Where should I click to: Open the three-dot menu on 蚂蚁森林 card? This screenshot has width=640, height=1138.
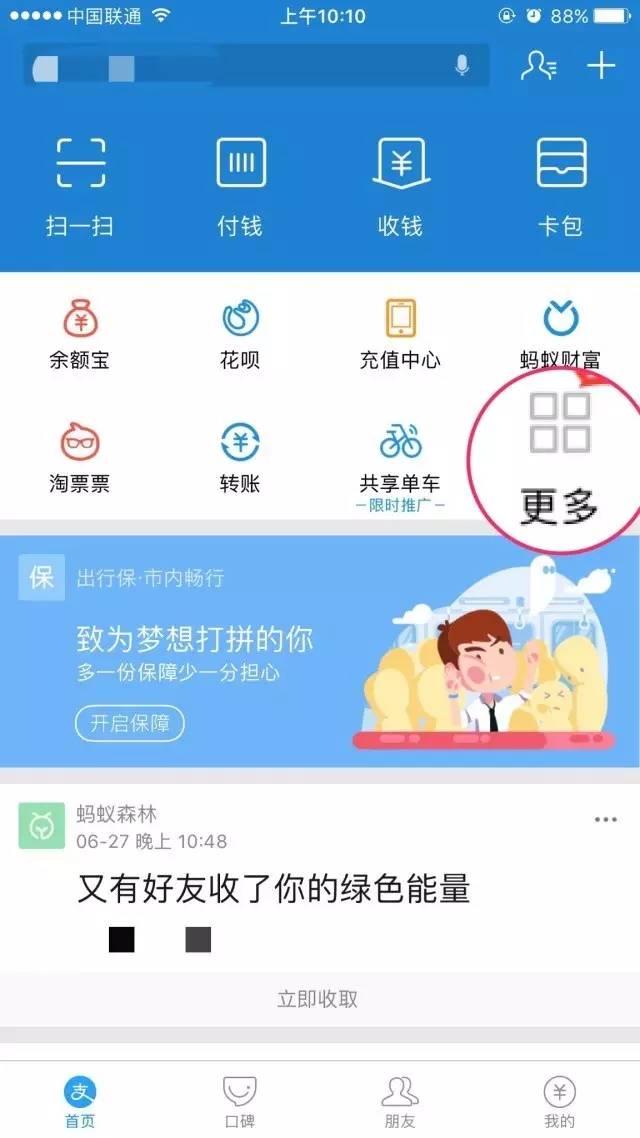(x=605, y=820)
